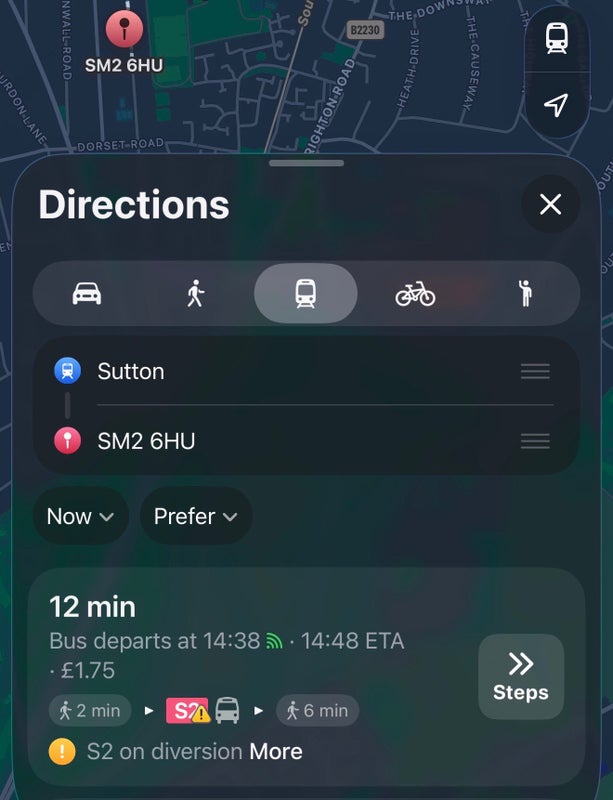Center the map on my location
Viewport: 613px width, 800px height.
[556, 105]
